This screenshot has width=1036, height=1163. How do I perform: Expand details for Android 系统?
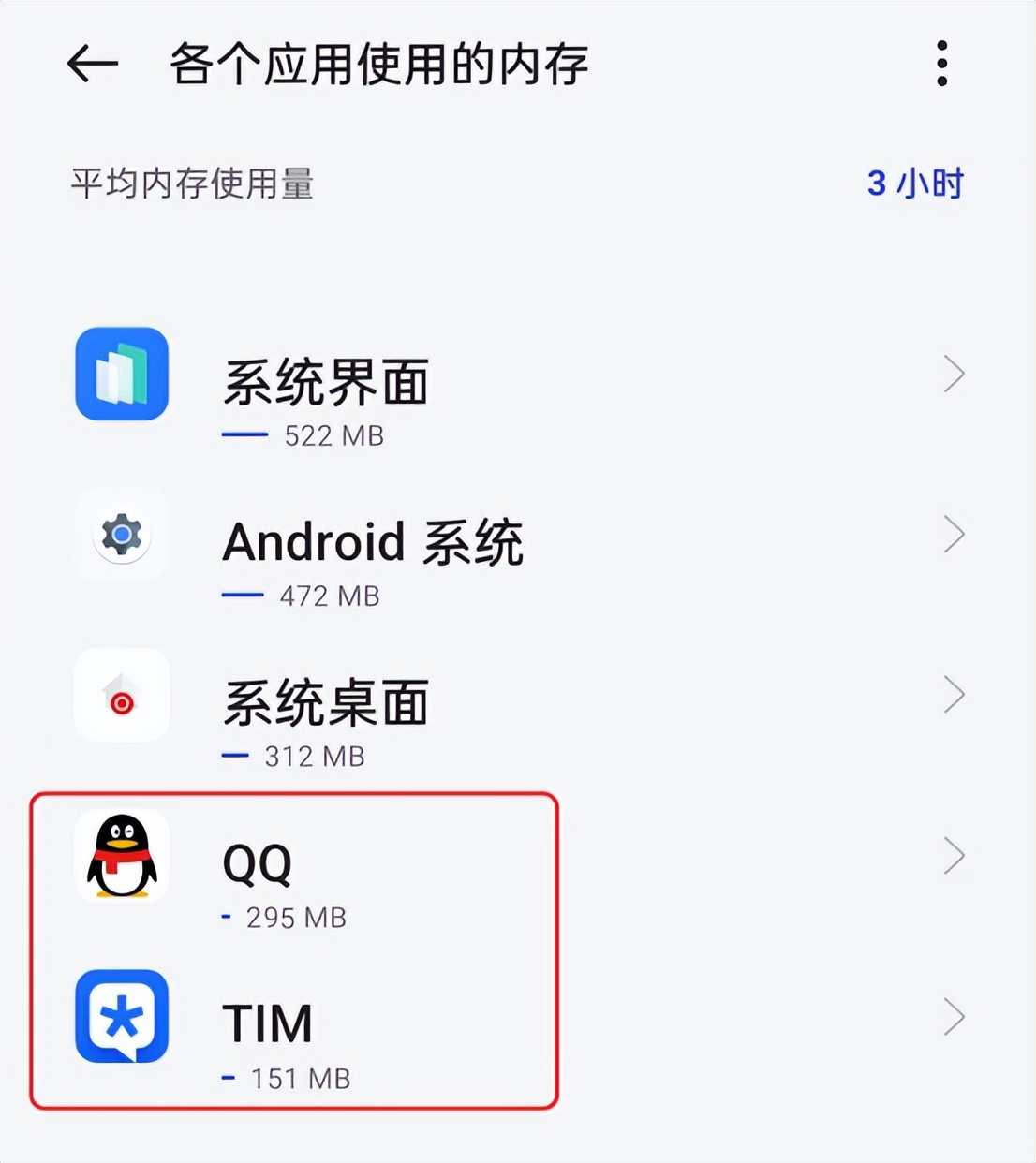pyautogui.click(x=955, y=535)
